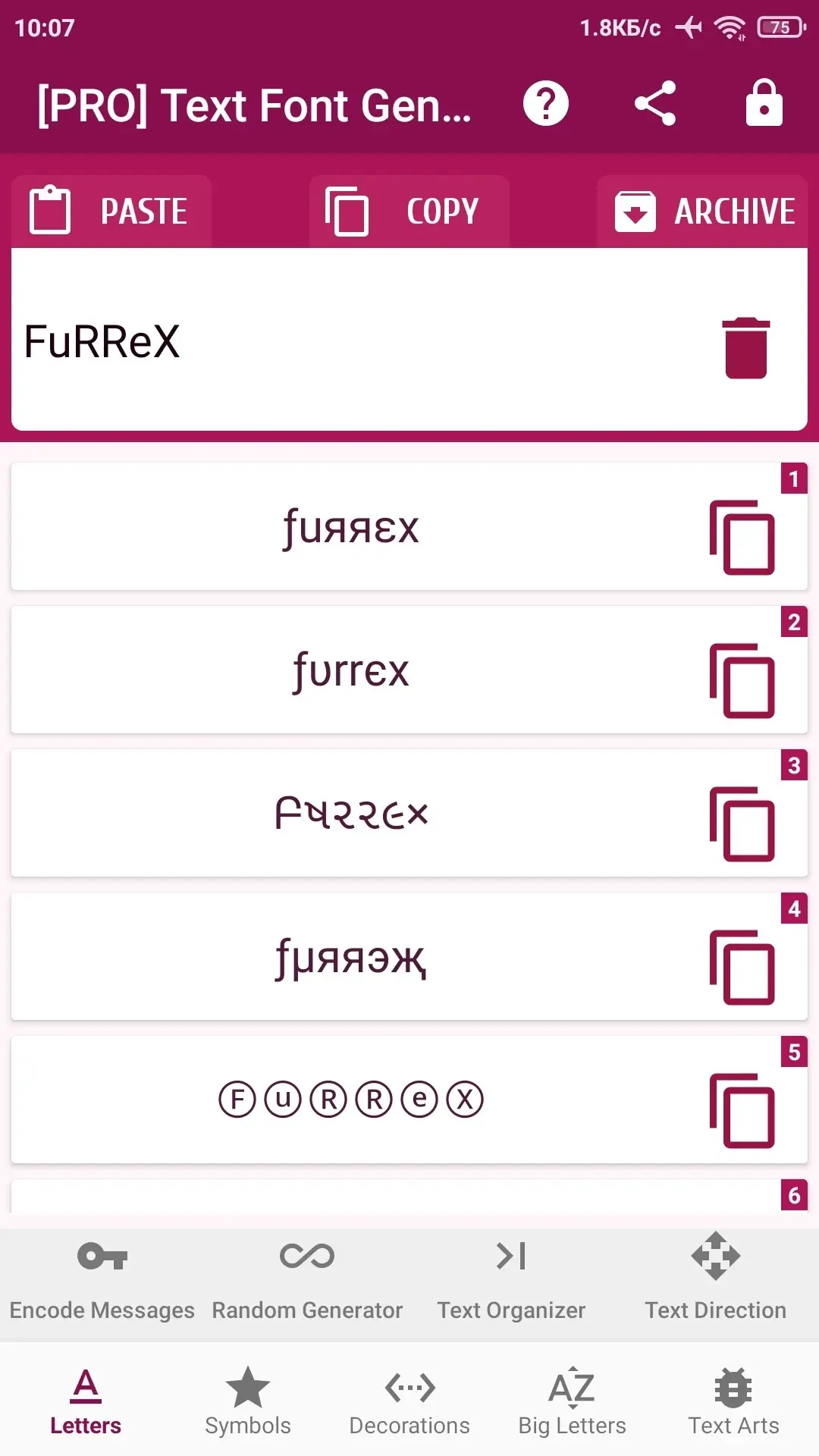819x1456 pixels.
Task: Switch to the Symbols tab
Action: [x=248, y=1401]
